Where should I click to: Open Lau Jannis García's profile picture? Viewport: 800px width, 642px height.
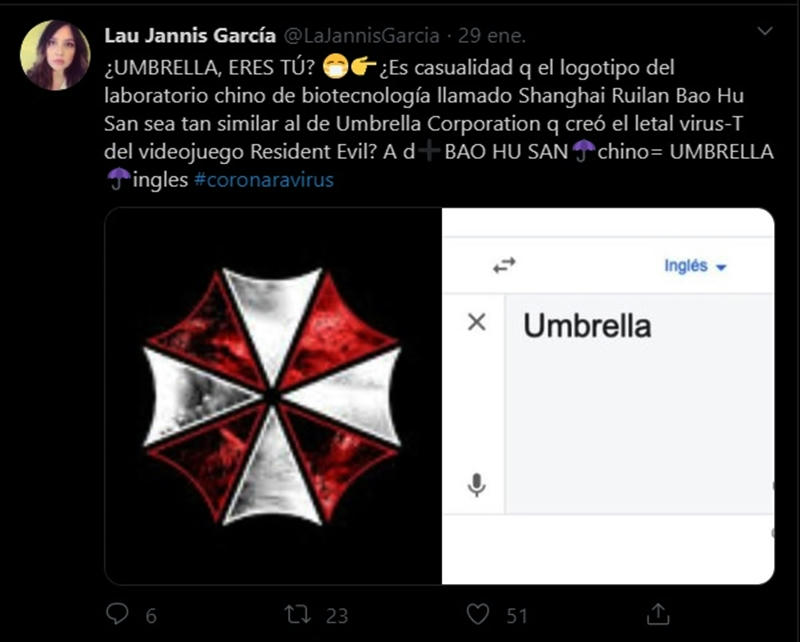click(54, 56)
